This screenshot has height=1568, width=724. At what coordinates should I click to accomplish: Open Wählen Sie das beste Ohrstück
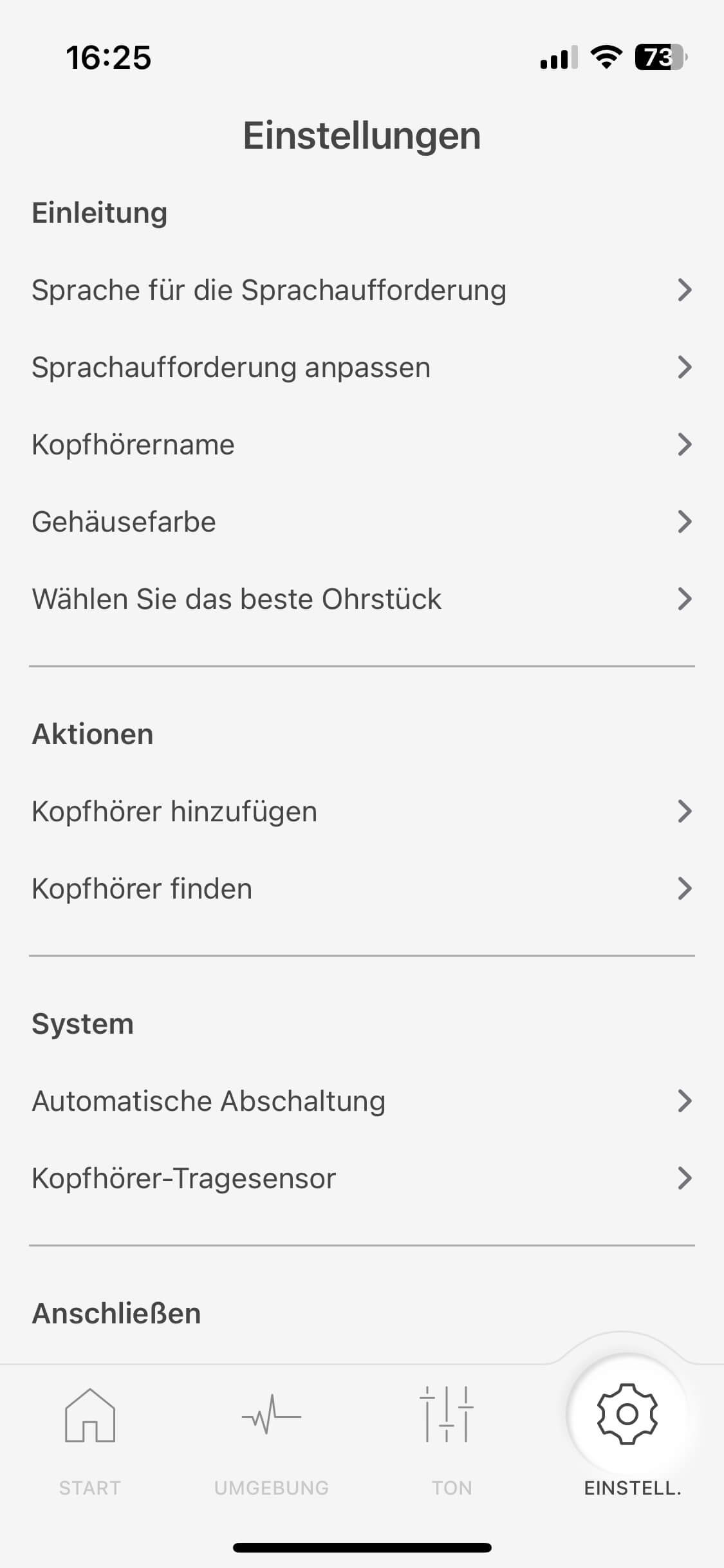(x=360, y=599)
